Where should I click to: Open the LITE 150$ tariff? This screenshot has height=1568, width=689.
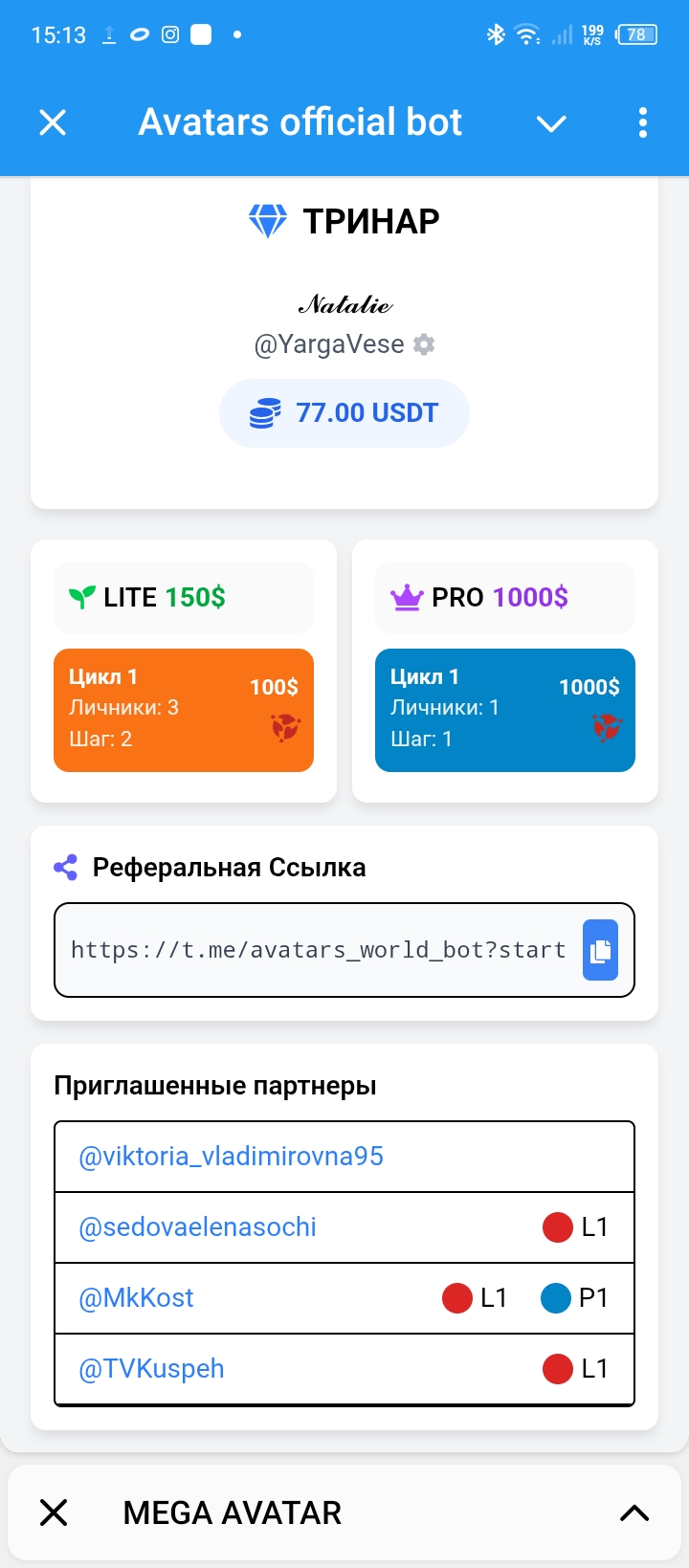pos(184,597)
